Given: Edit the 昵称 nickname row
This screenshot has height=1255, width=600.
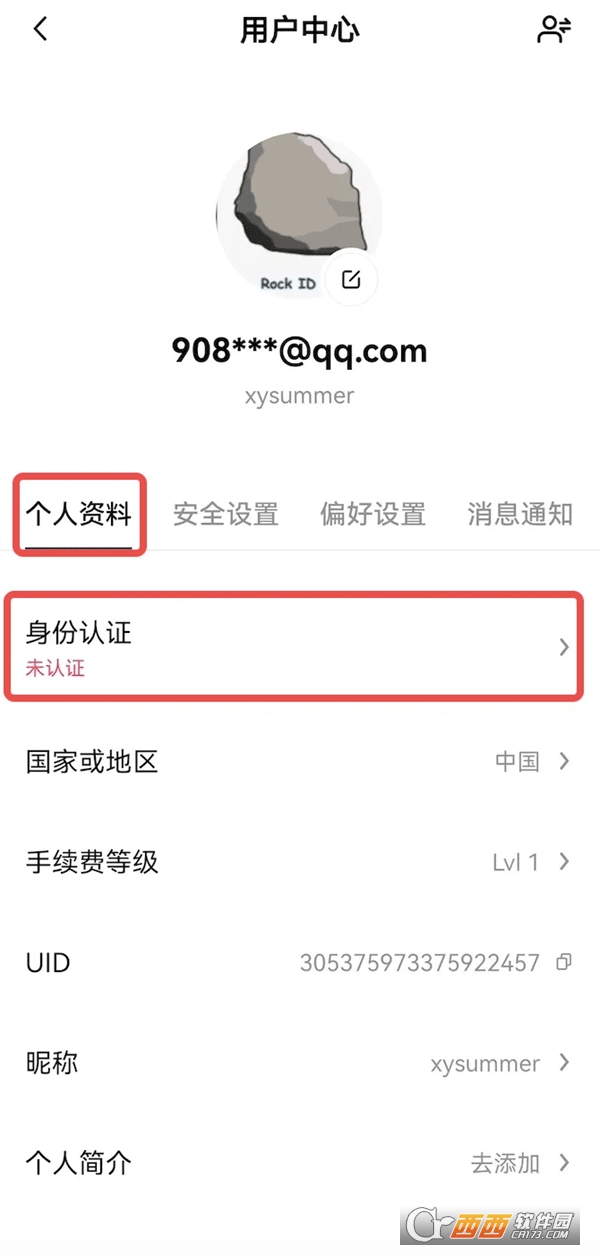Looking at the screenshot, I should (295, 1063).
